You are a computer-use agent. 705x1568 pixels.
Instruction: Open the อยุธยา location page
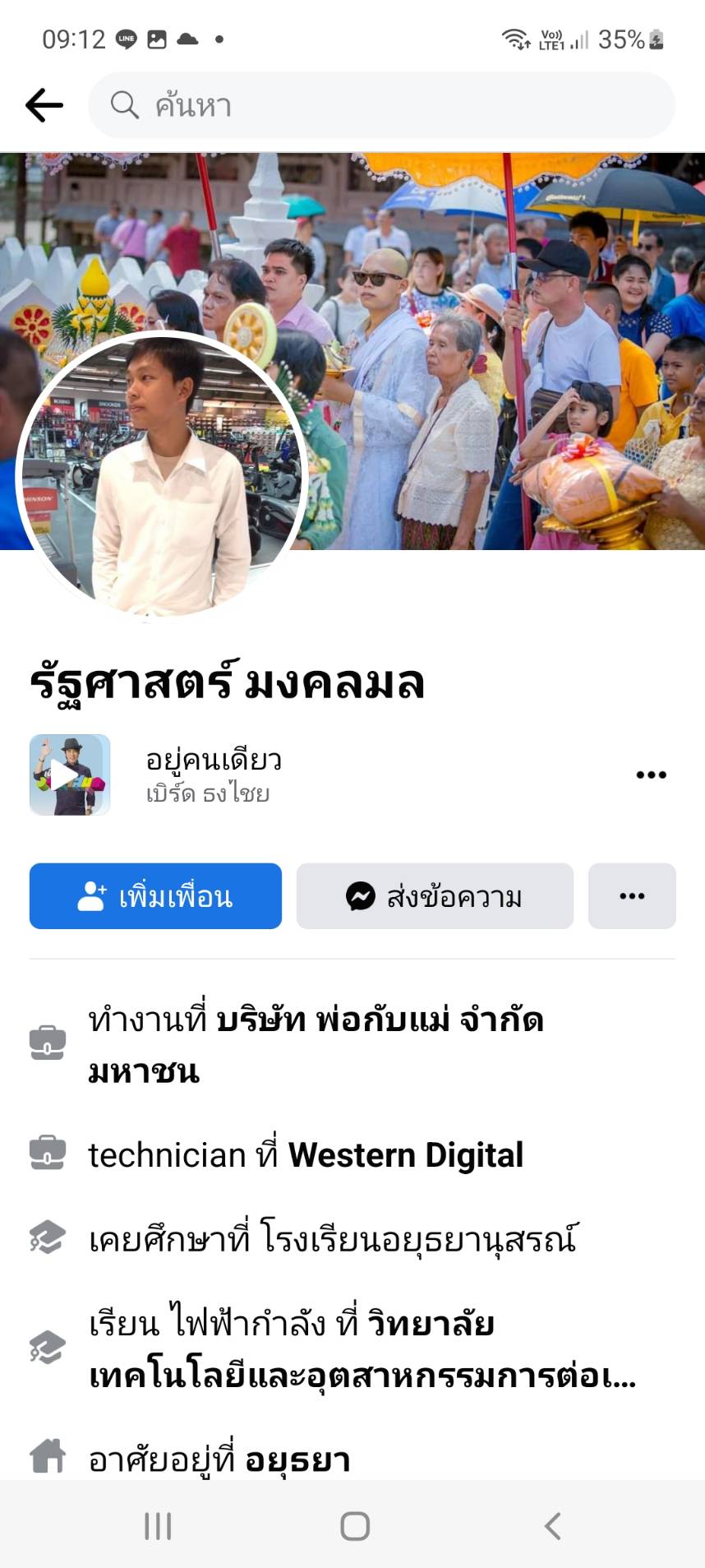pyautogui.click(x=297, y=1460)
